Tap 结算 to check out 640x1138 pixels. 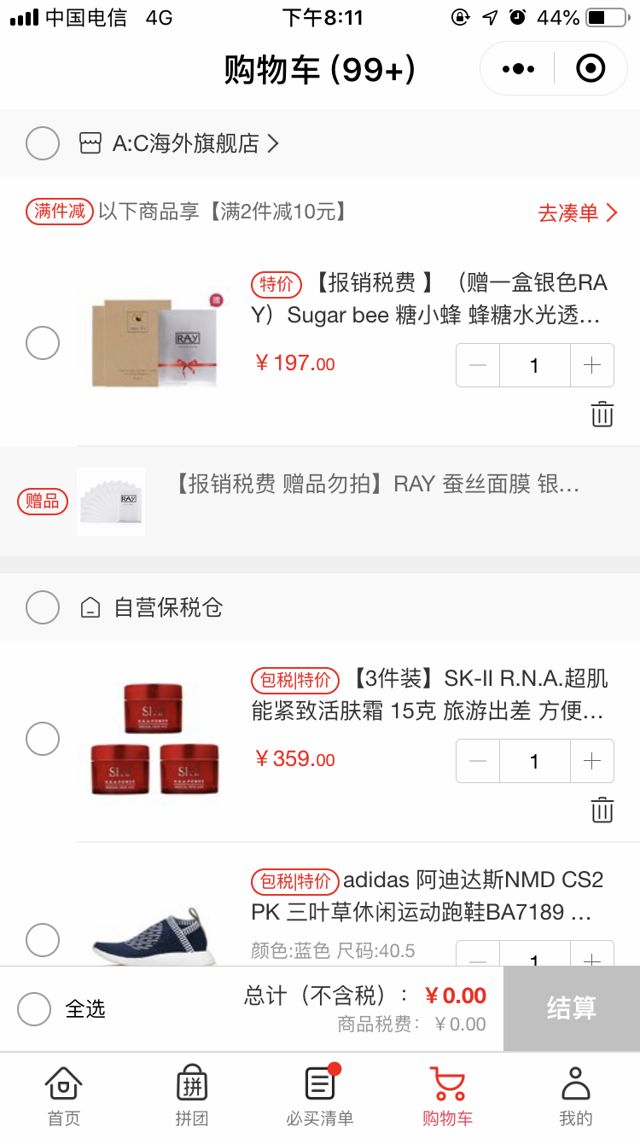click(x=571, y=1008)
